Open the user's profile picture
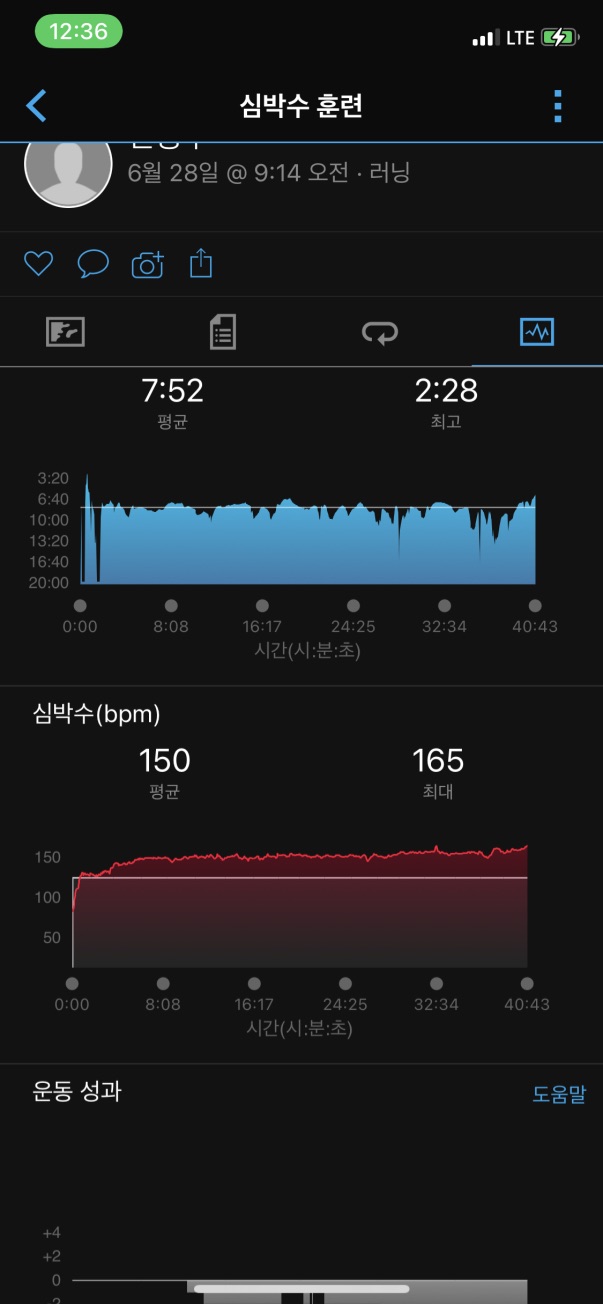Image resolution: width=603 pixels, height=1304 pixels. click(68, 167)
